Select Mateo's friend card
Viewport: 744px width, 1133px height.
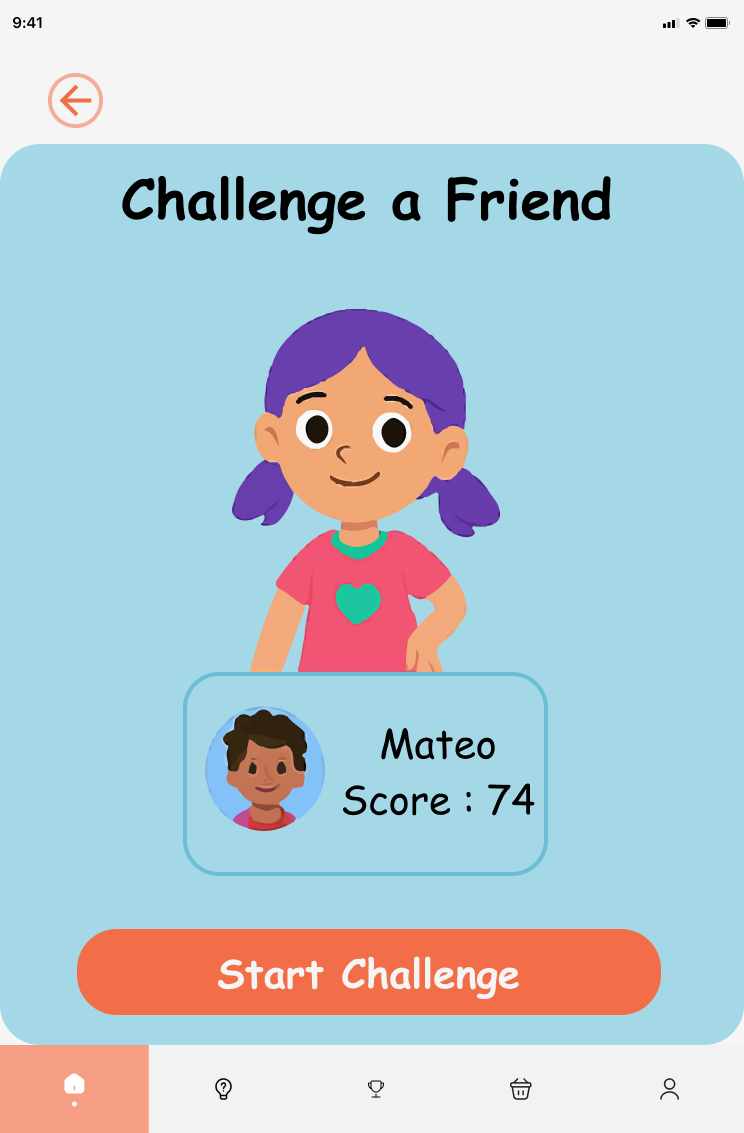click(x=365, y=773)
